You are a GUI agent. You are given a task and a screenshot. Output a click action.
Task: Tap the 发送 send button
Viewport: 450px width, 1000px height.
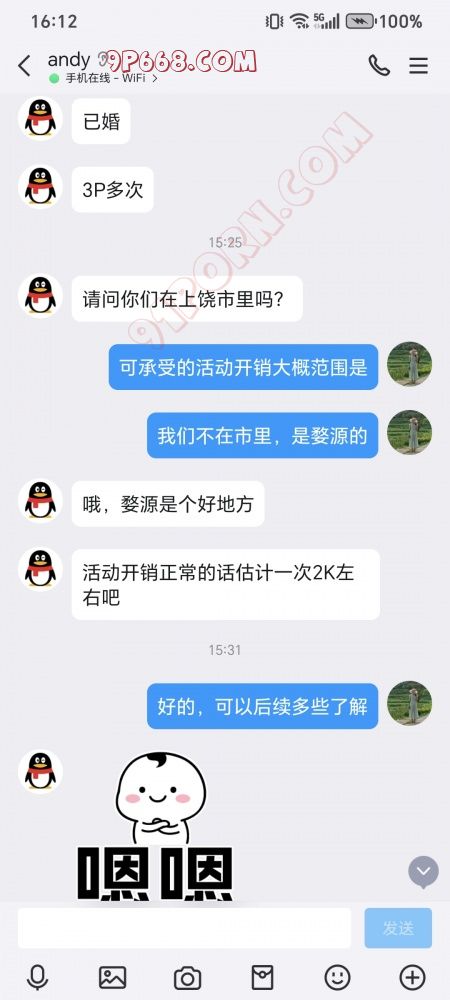click(x=398, y=928)
